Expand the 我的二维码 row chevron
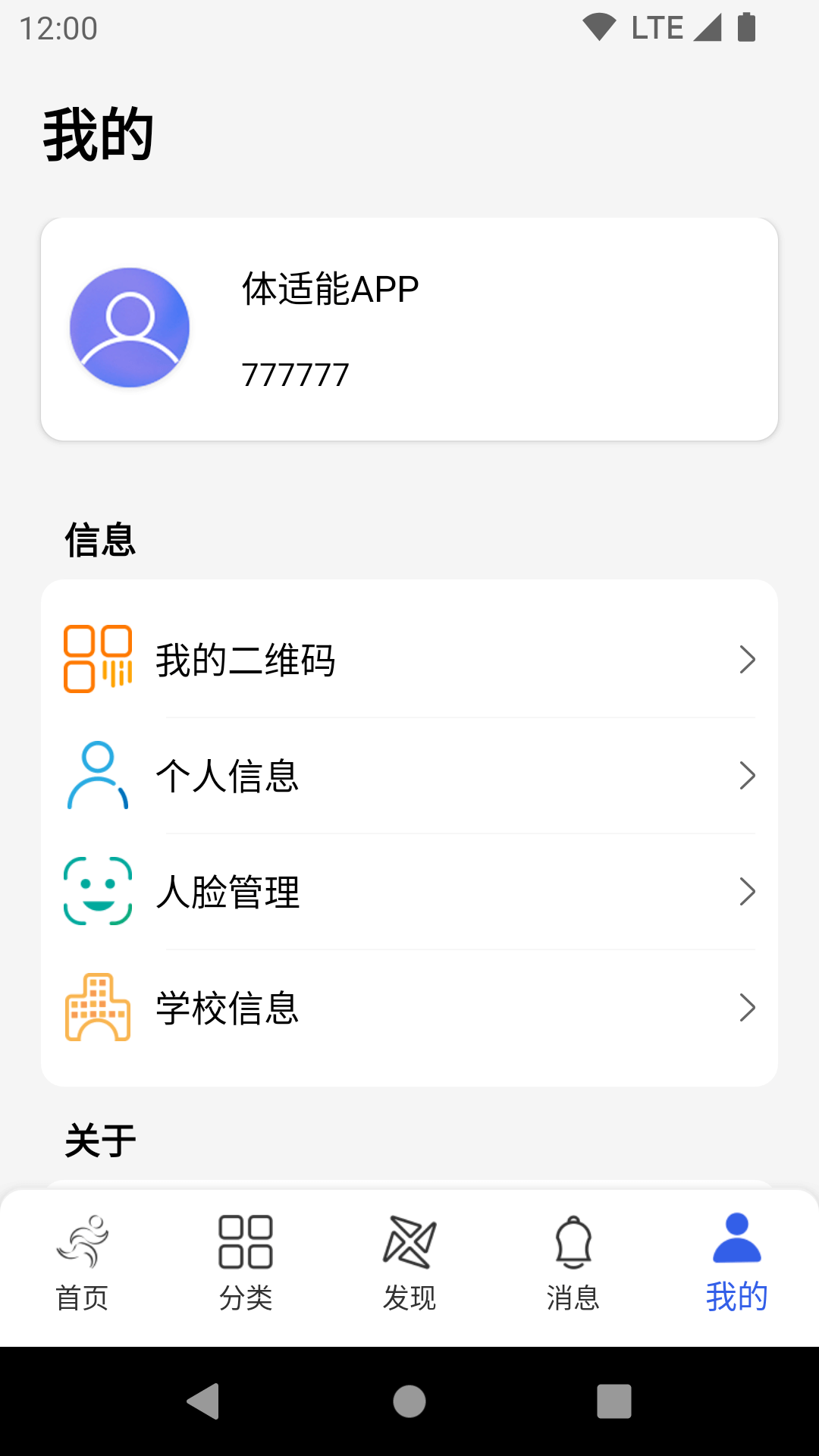This screenshot has height=1456, width=819. 748,659
